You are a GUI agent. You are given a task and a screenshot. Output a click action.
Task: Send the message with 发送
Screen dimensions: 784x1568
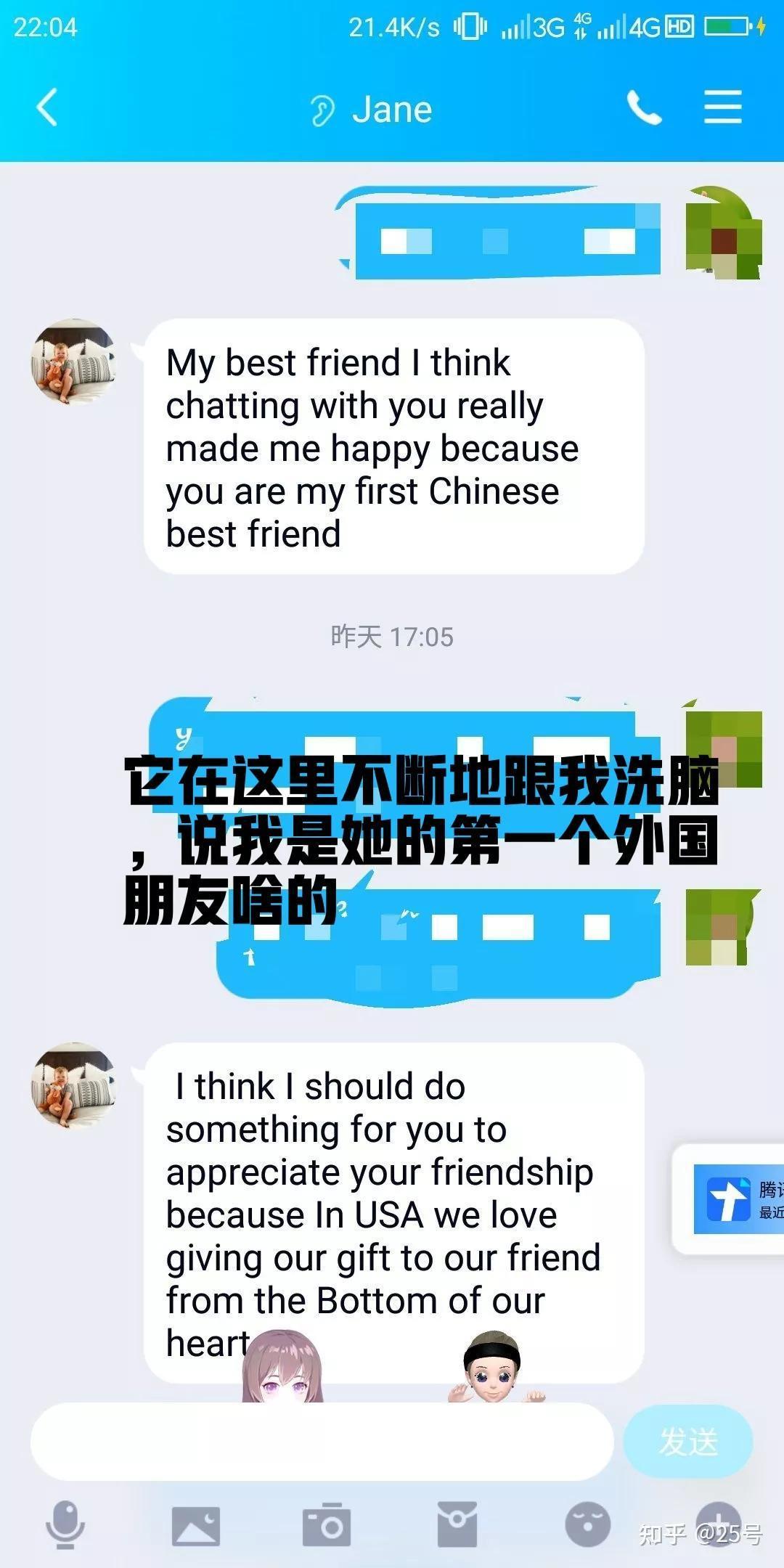[x=687, y=1442]
